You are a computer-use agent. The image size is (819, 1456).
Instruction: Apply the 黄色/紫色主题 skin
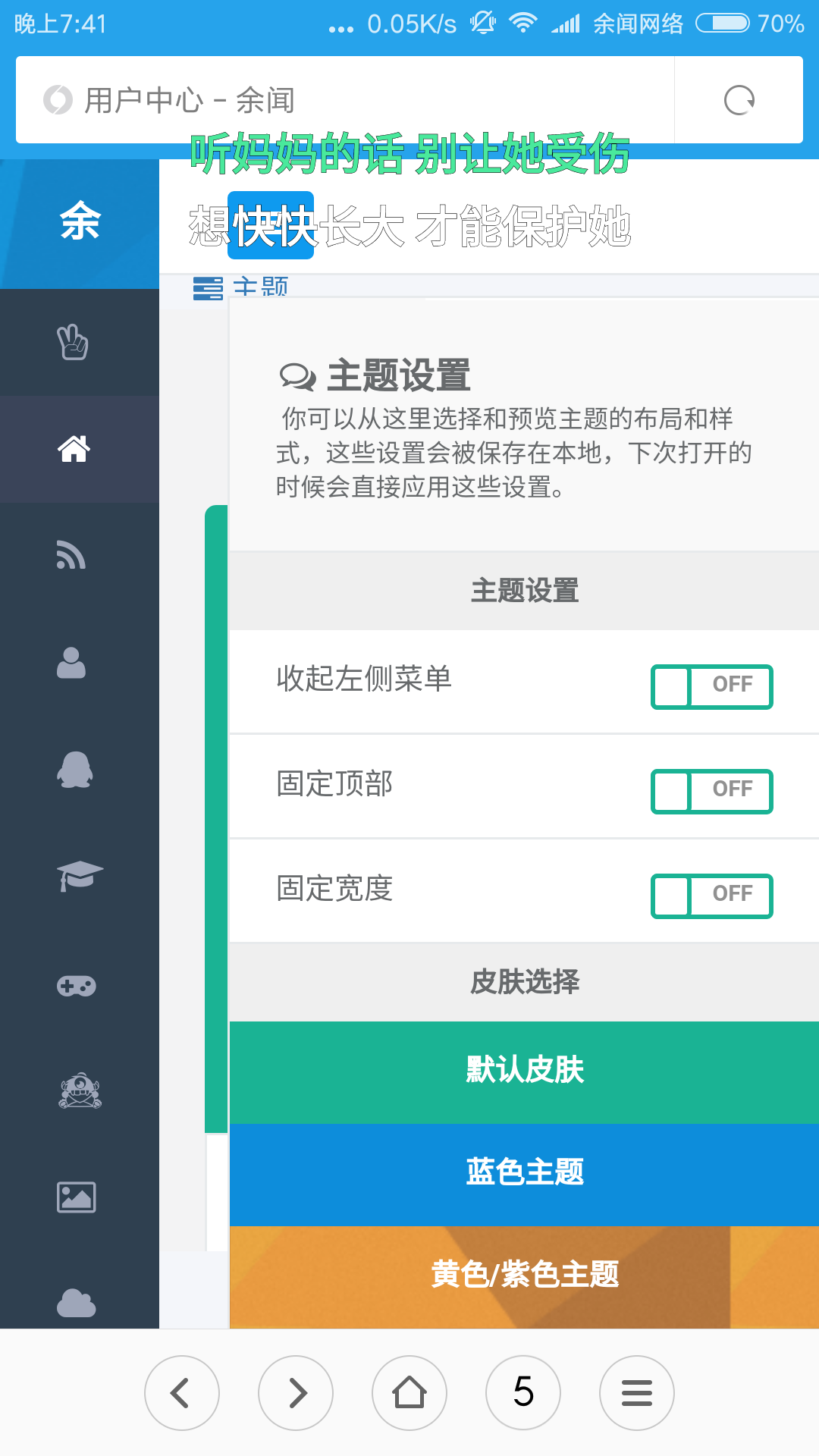click(524, 1277)
